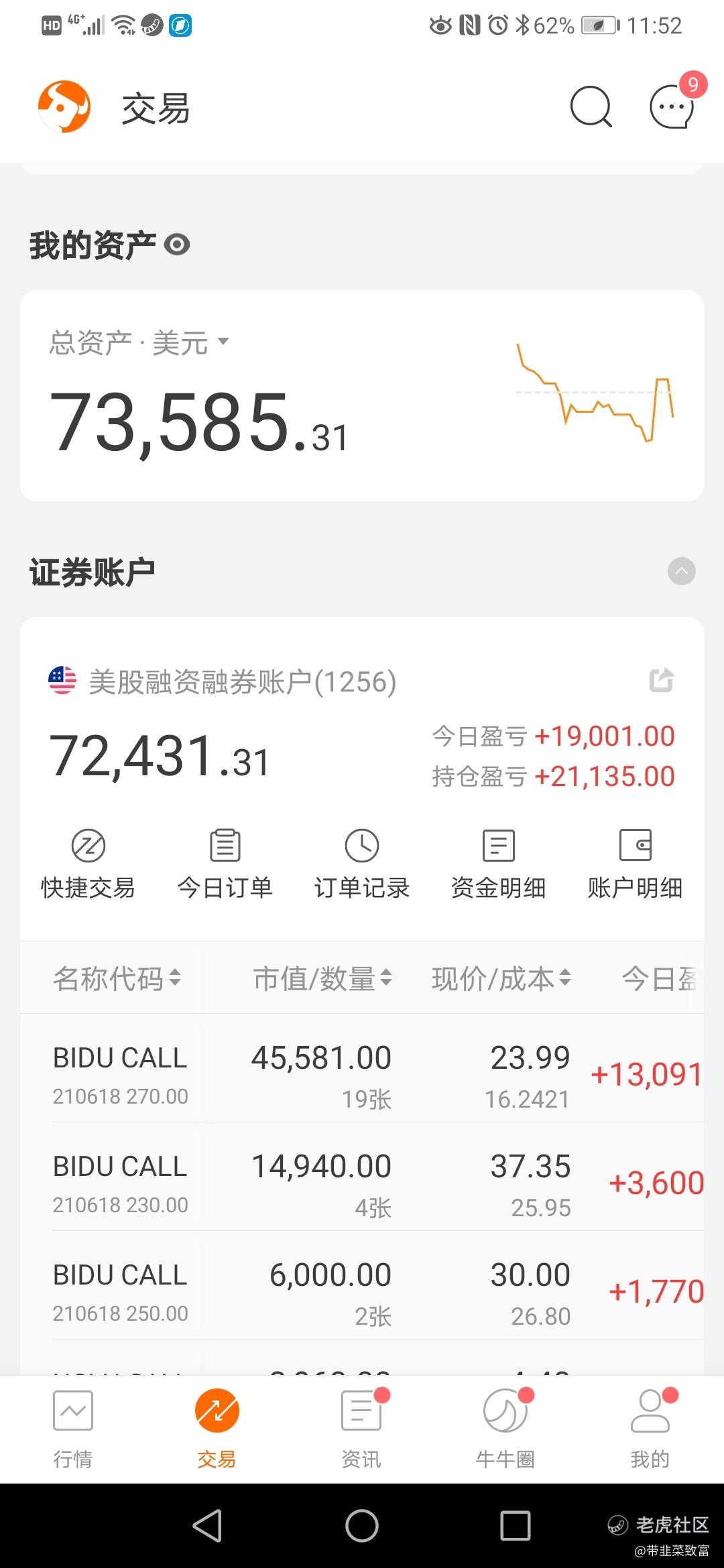Open BIDU CALL 210618 270.00 position
Image resolution: width=724 pixels, height=1568 pixels.
362,1068
